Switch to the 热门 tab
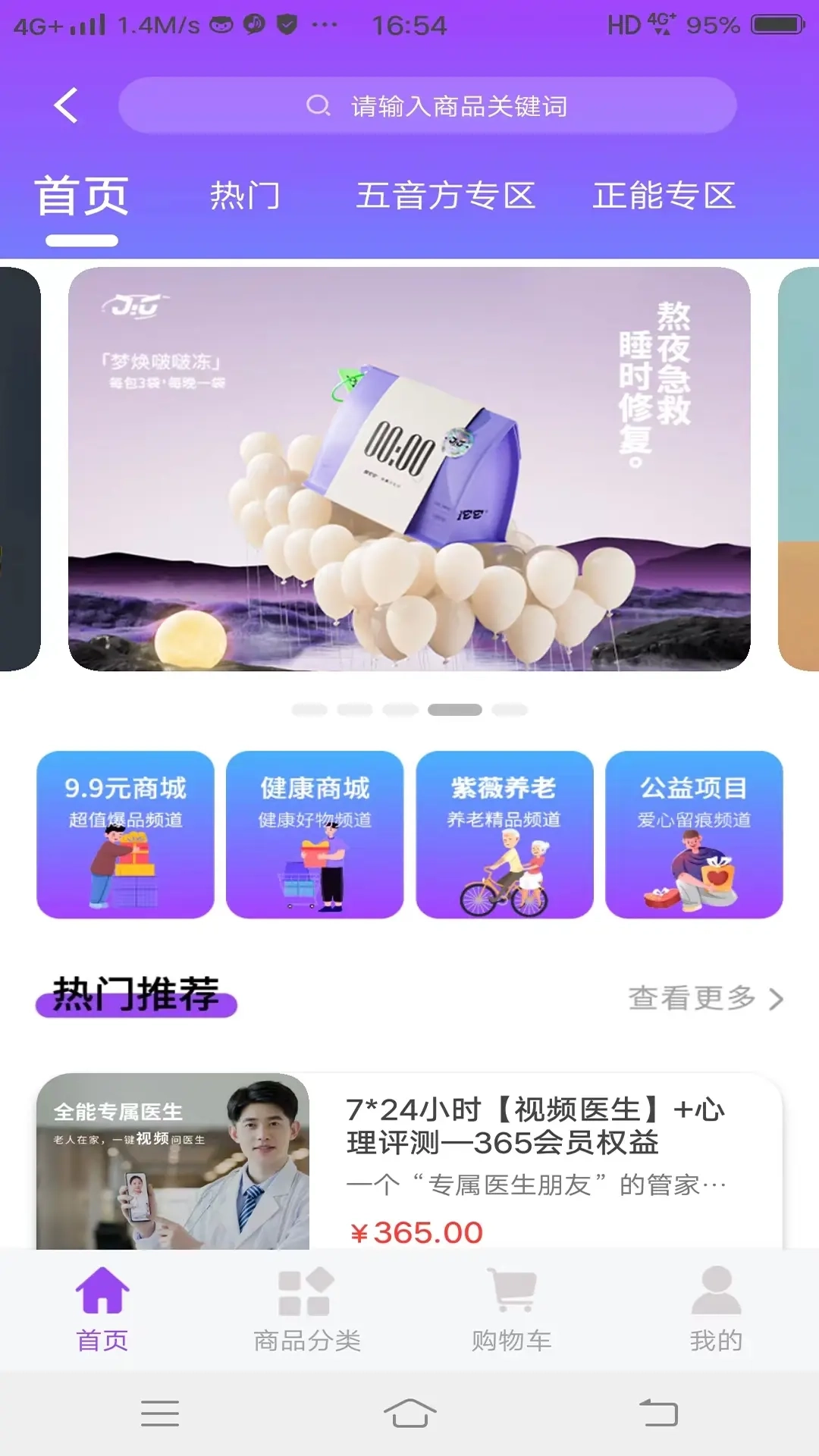The image size is (819, 1456). pyautogui.click(x=246, y=196)
